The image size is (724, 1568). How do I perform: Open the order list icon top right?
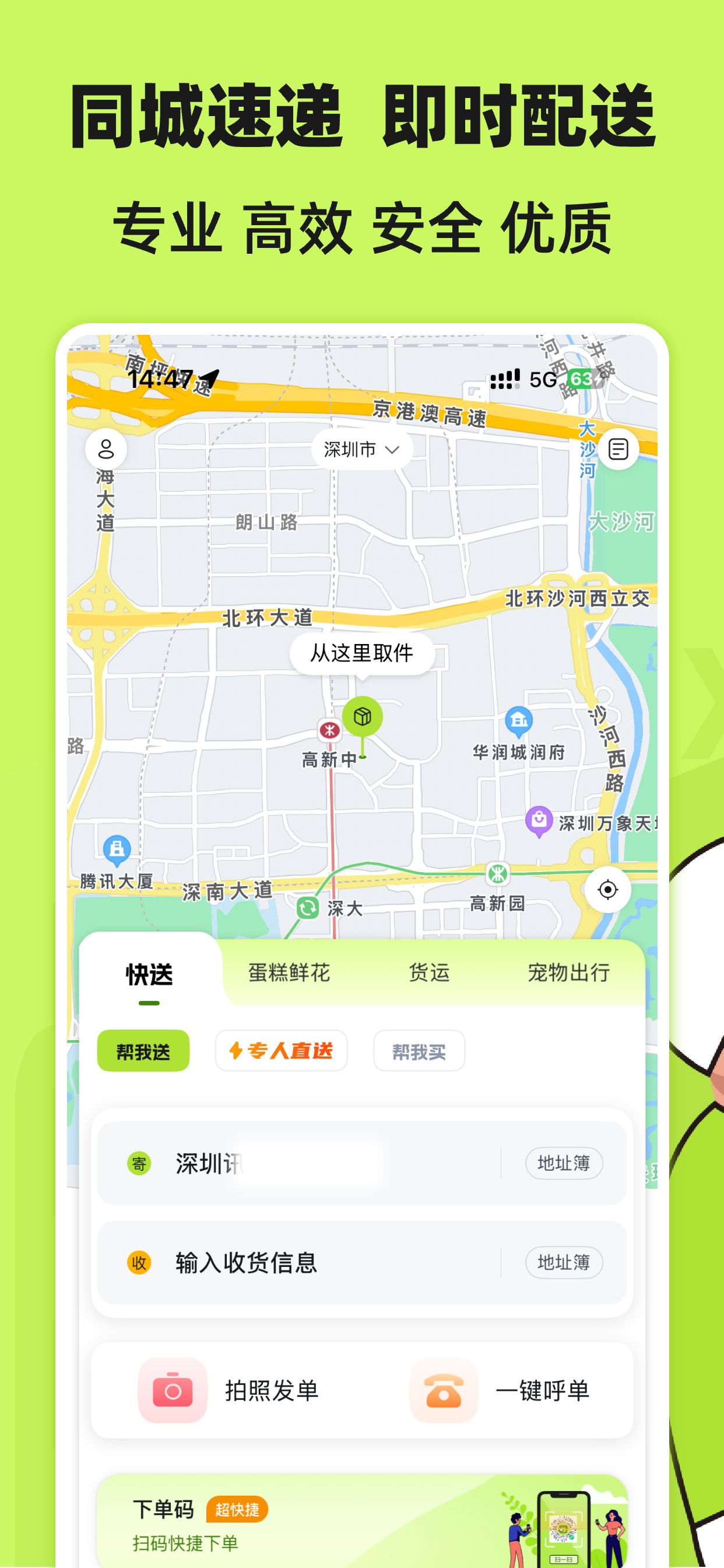coord(618,449)
